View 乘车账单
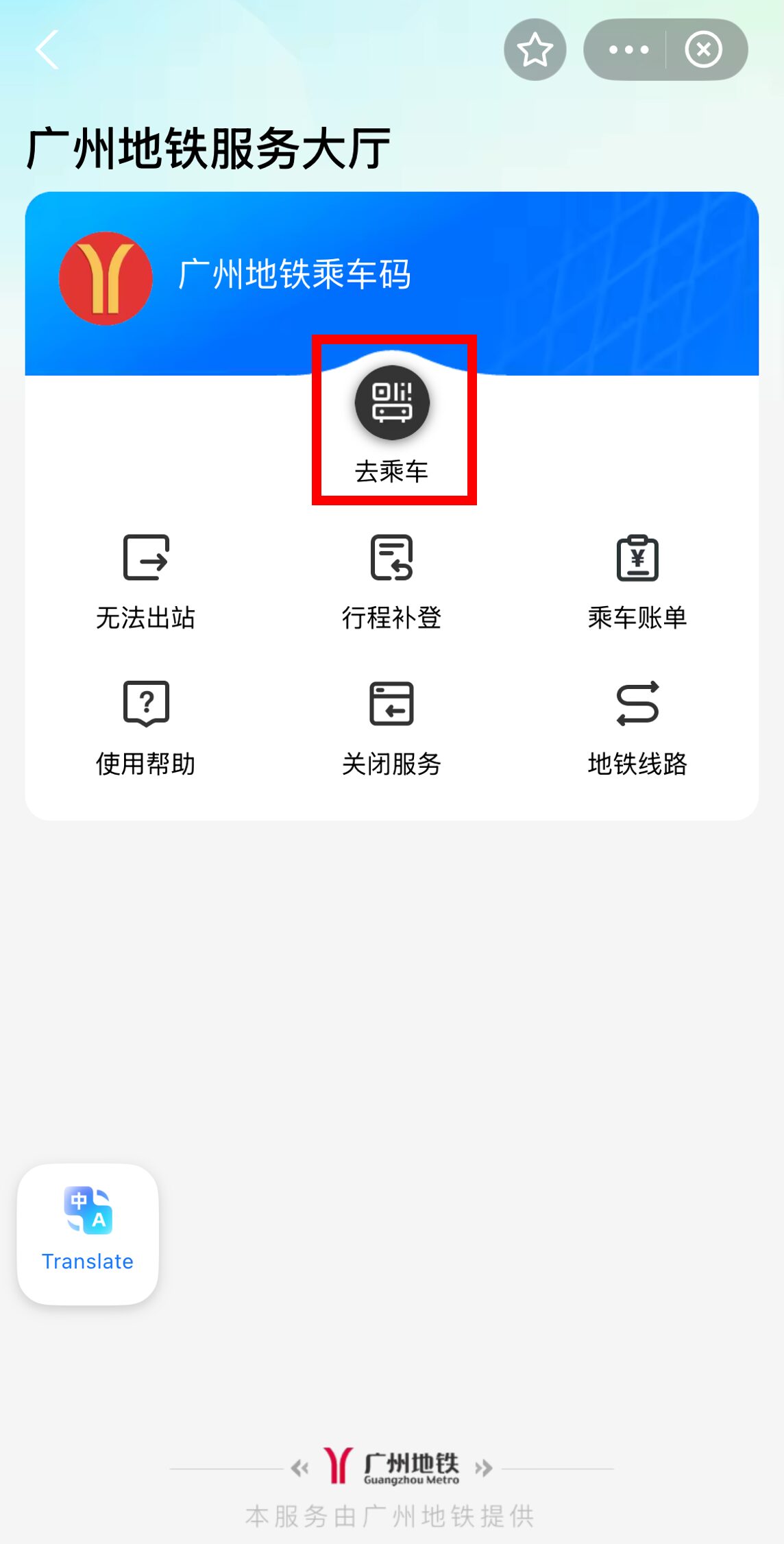 [637, 581]
